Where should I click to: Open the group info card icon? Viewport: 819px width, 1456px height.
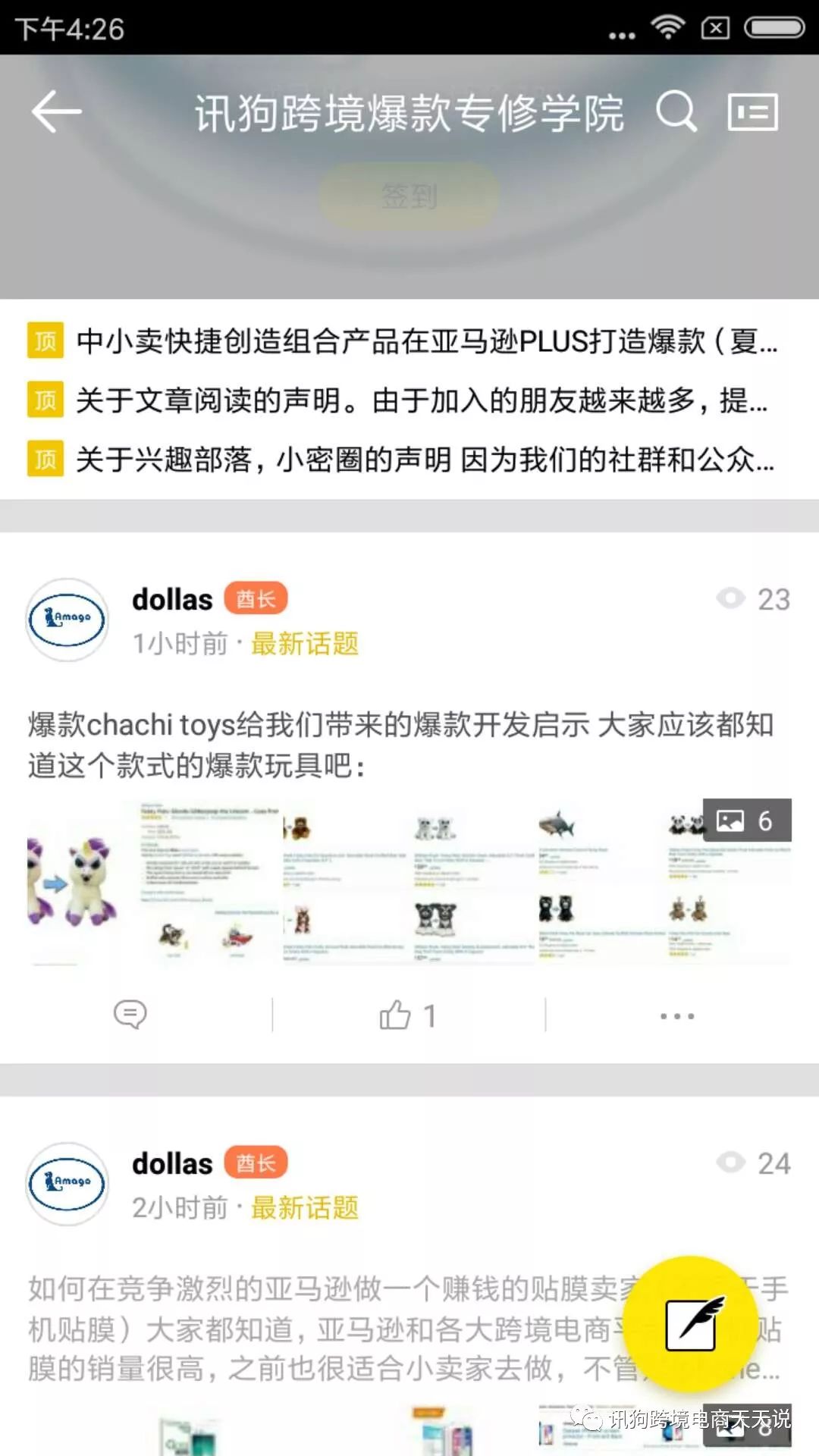(752, 112)
